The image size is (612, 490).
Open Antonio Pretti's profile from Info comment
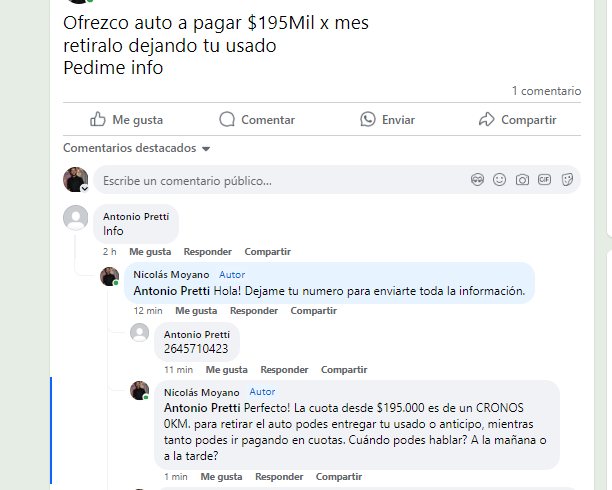pyautogui.click(x=136, y=216)
